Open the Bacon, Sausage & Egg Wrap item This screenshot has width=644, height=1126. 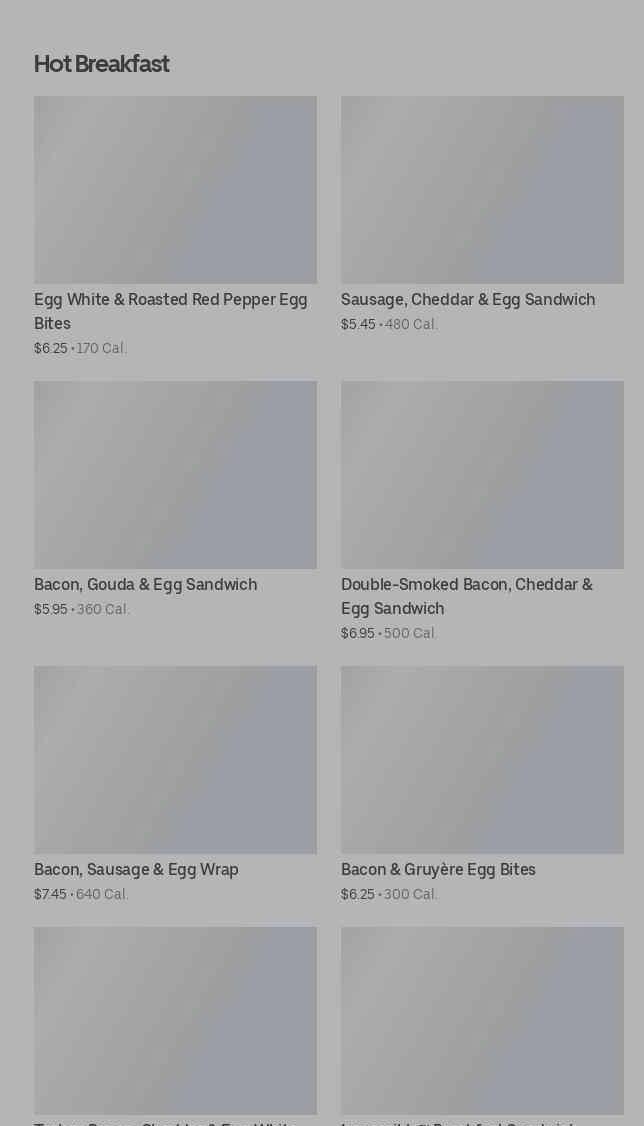point(175,760)
